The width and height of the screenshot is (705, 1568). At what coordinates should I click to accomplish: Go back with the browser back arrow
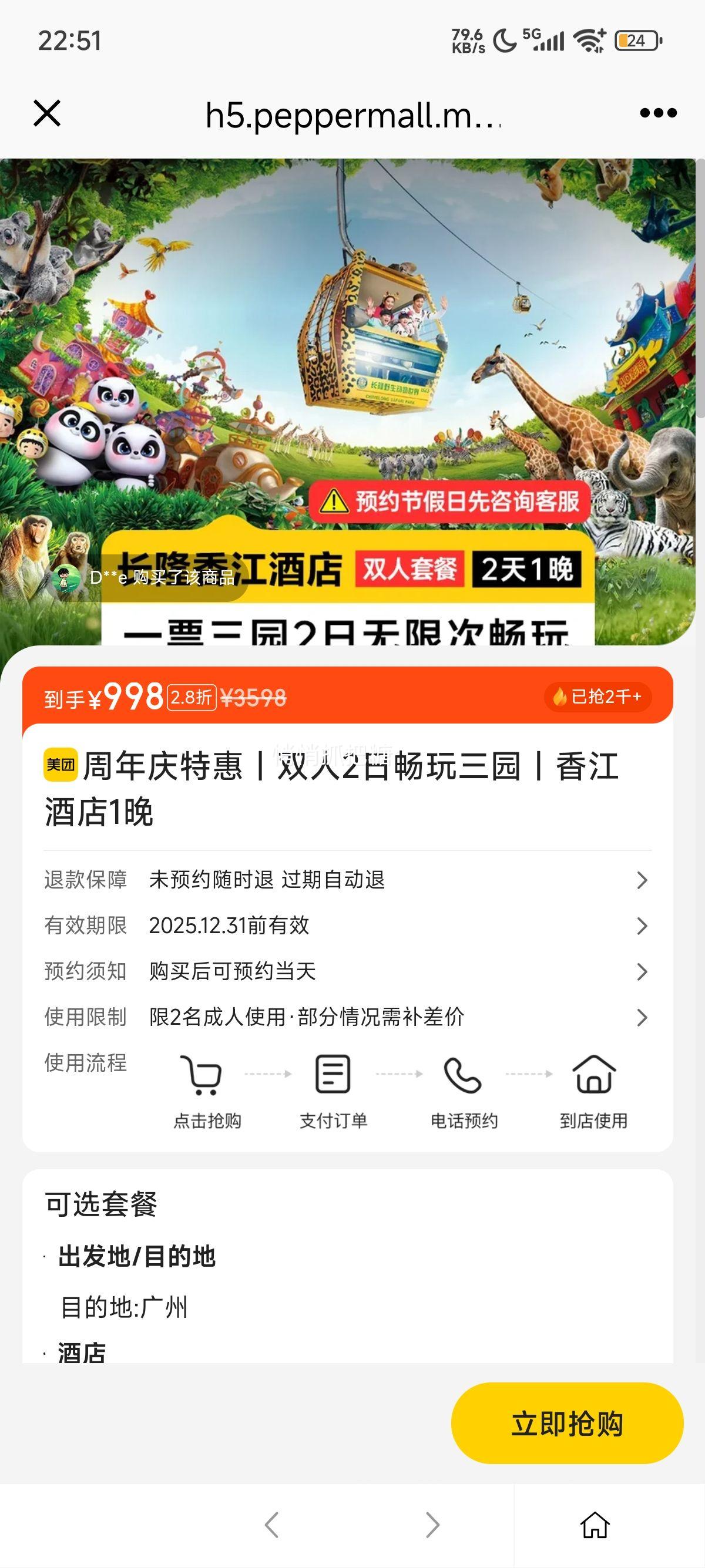click(x=272, y=1525)
